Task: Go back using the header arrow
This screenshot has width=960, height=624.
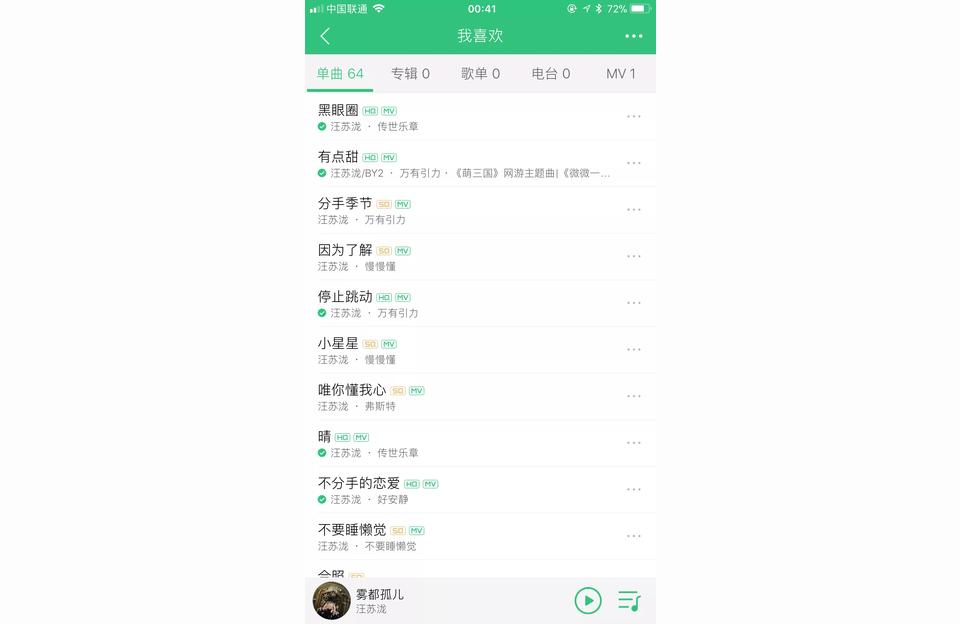Action: pyautogui.click(x=325, y=36)
